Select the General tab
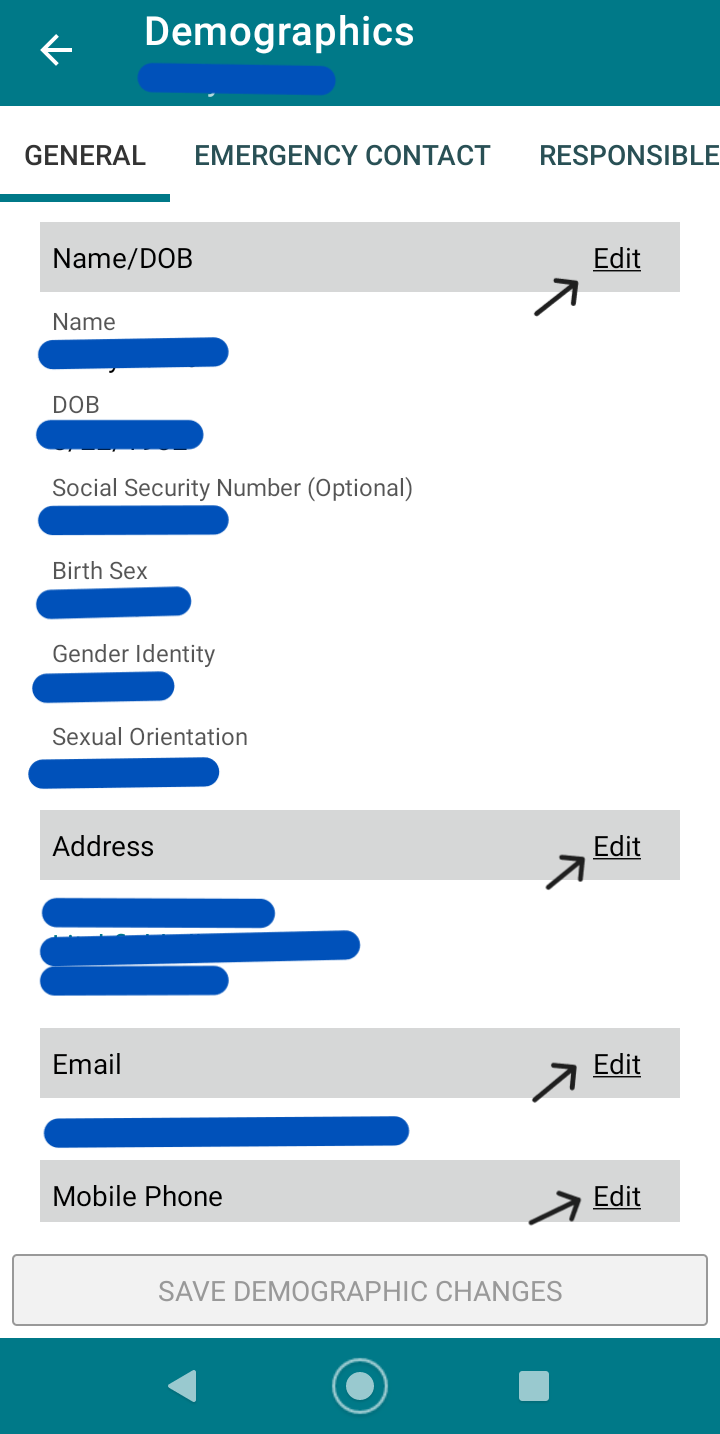Viewport: 720px width, 1434px height. [85, 155]
